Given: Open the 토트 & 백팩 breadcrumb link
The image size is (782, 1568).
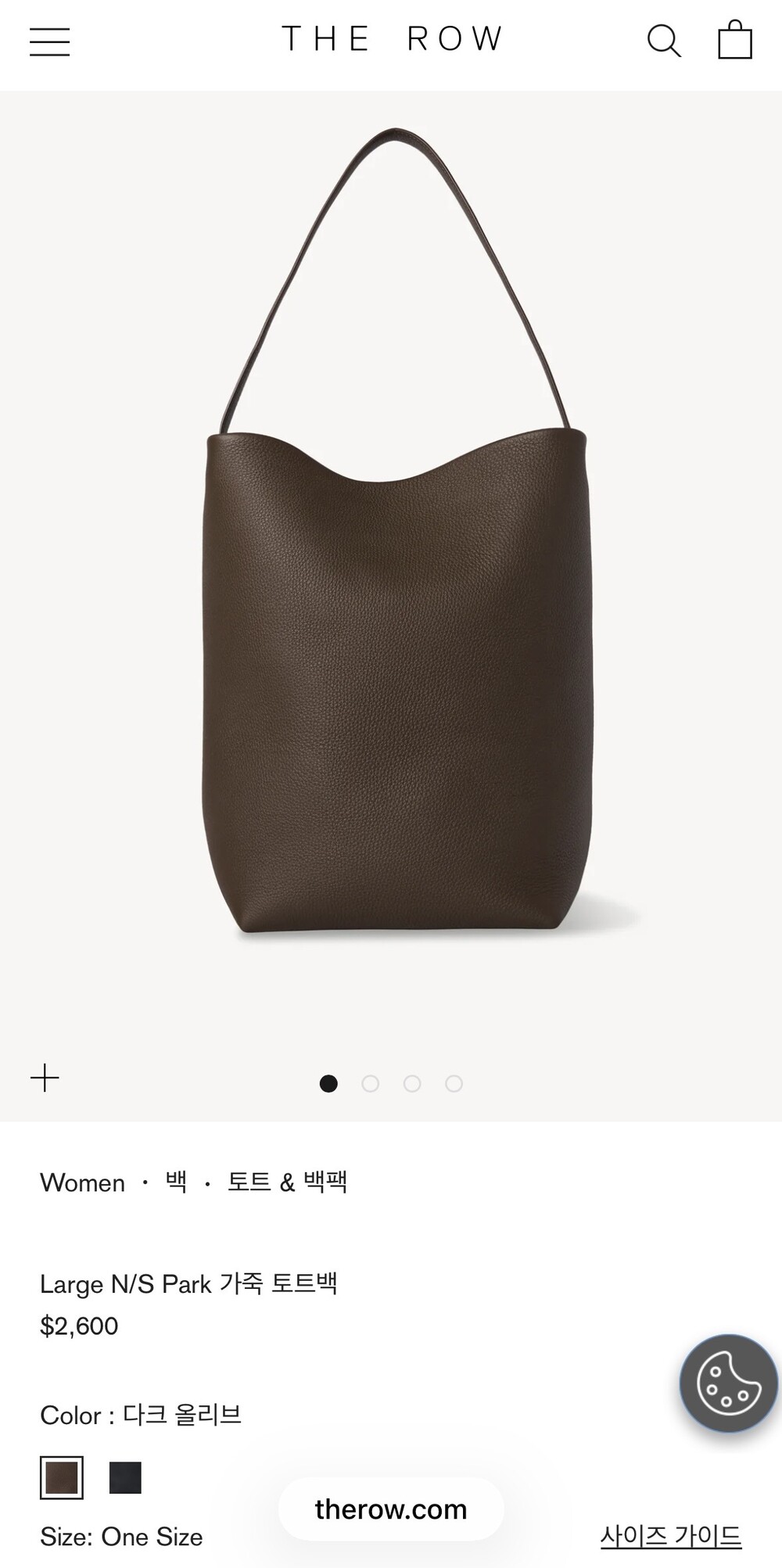Looking at the screenshot, I should click(287, 1182).
